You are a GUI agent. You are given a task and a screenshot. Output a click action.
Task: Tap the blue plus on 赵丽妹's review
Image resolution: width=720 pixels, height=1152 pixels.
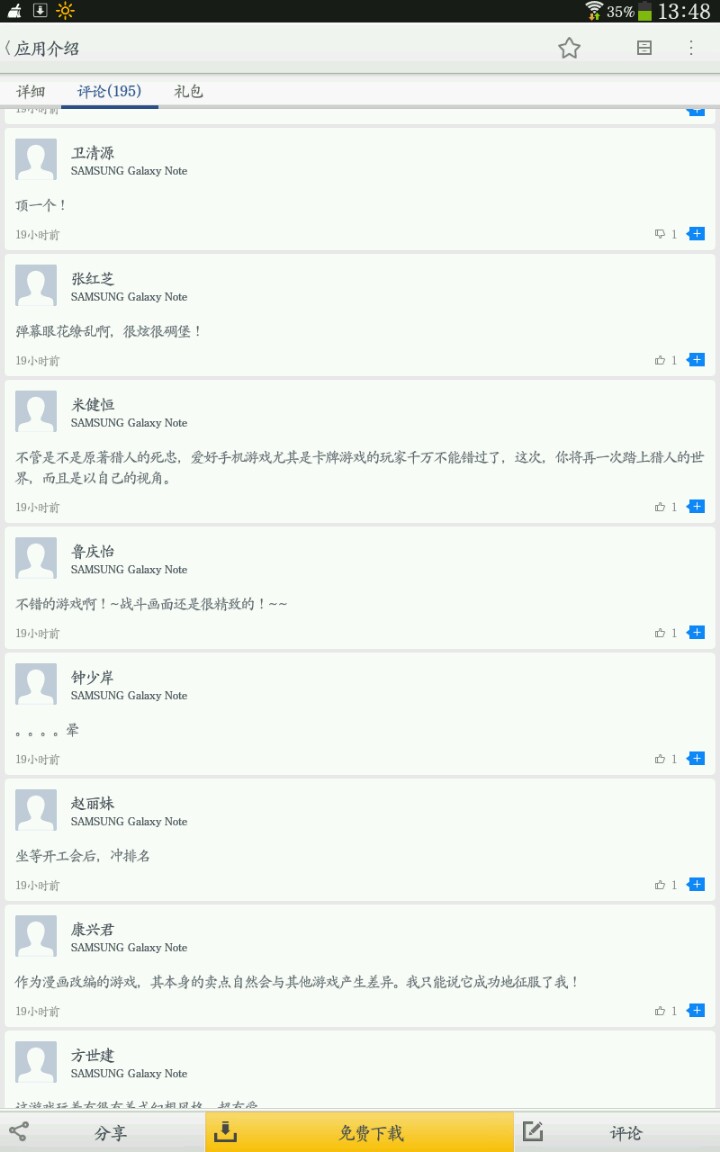coord(697,885)
